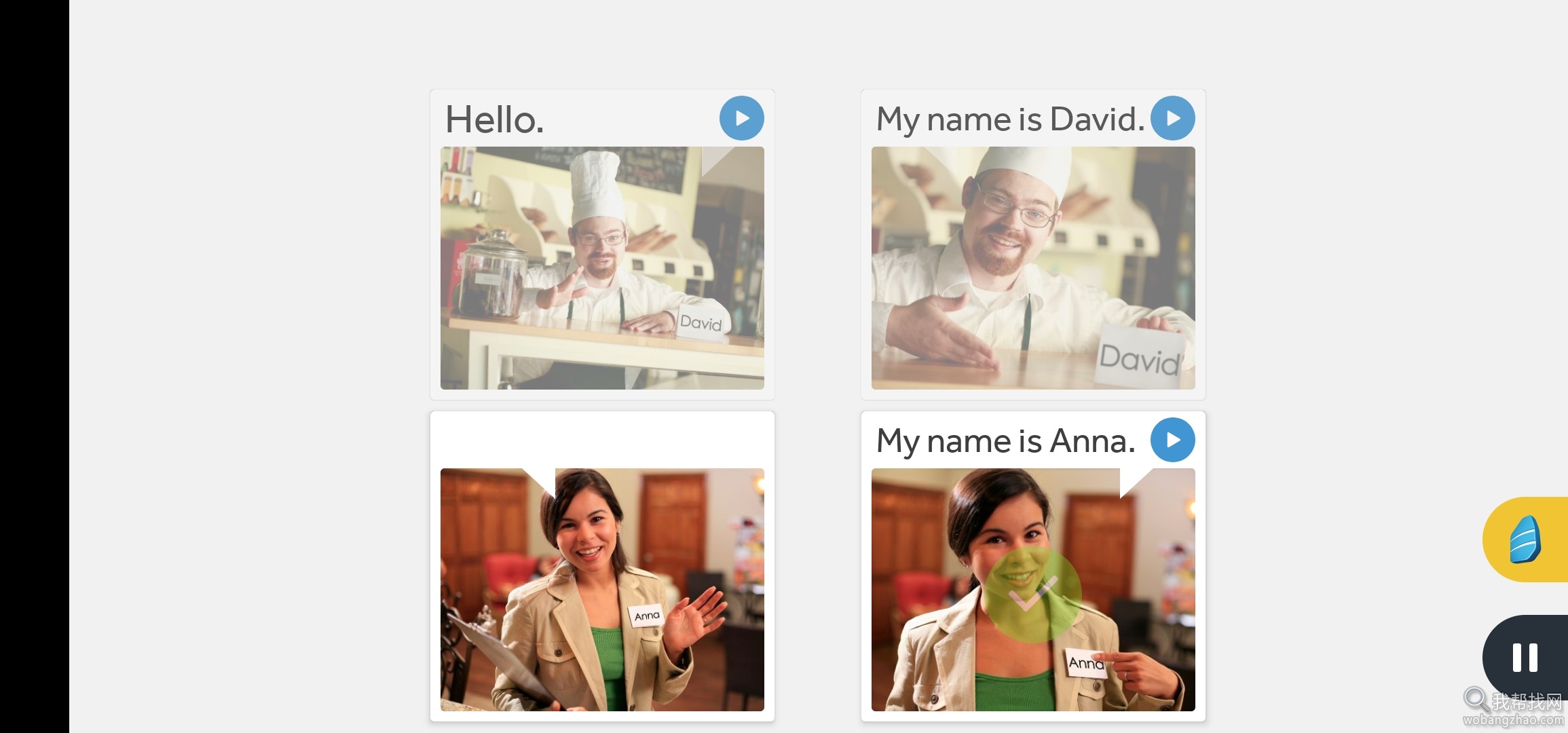Select the "Hello." card with chef David
The height and width of the screenshot is (733, 1568).
click(x=602, y=267)
